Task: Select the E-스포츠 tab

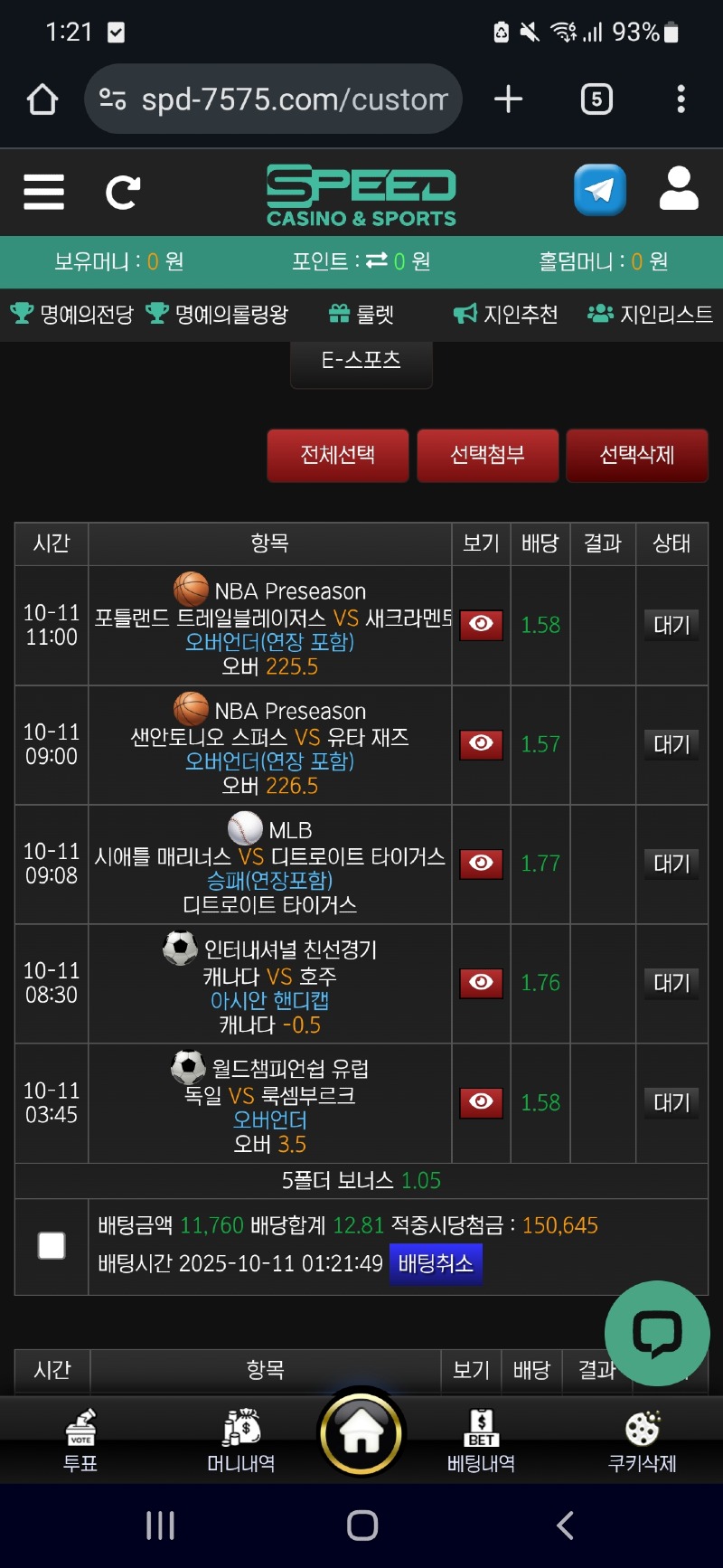Action: [361, 361]
